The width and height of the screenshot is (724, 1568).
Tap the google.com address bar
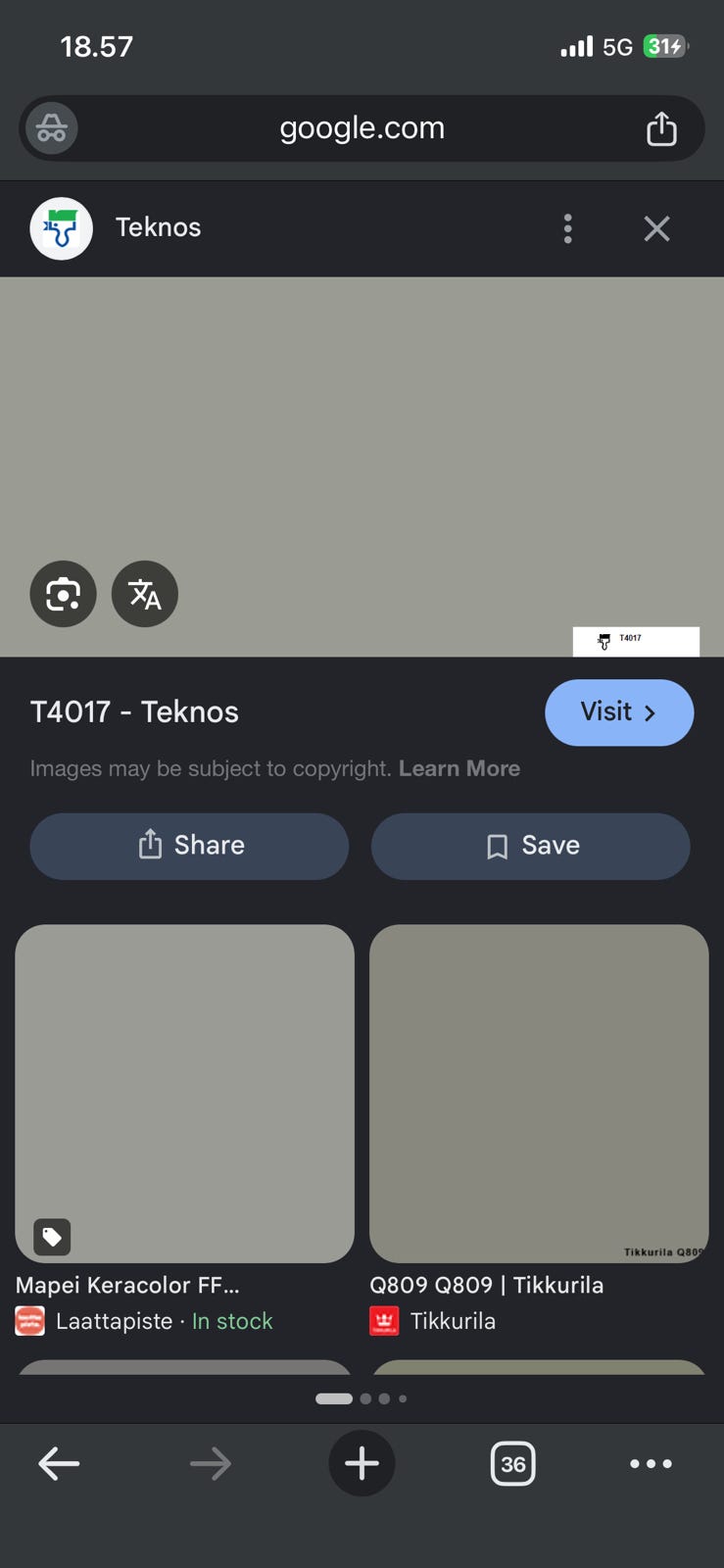click(x=362, y=128)
